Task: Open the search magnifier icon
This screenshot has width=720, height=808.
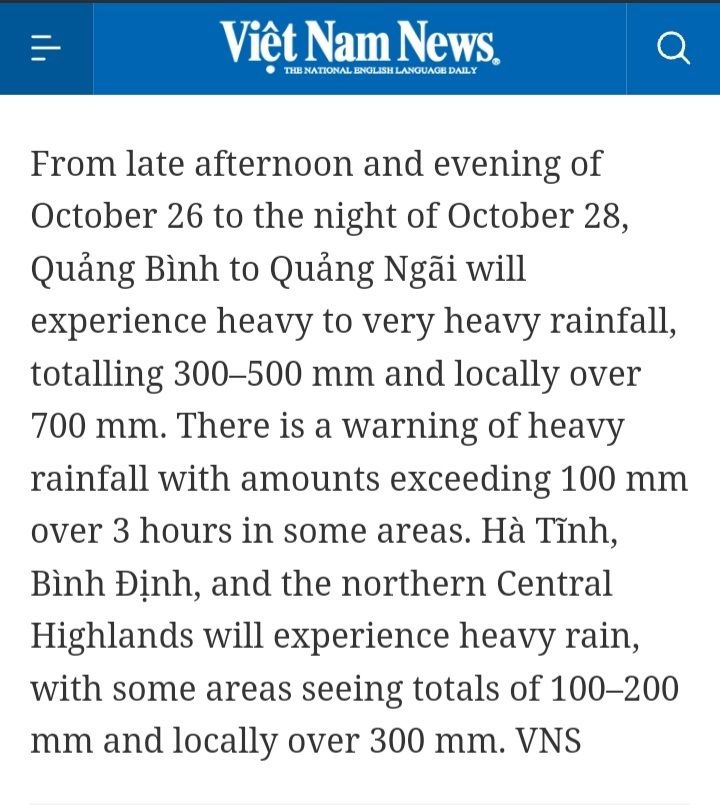Action: tap(673, 48)
